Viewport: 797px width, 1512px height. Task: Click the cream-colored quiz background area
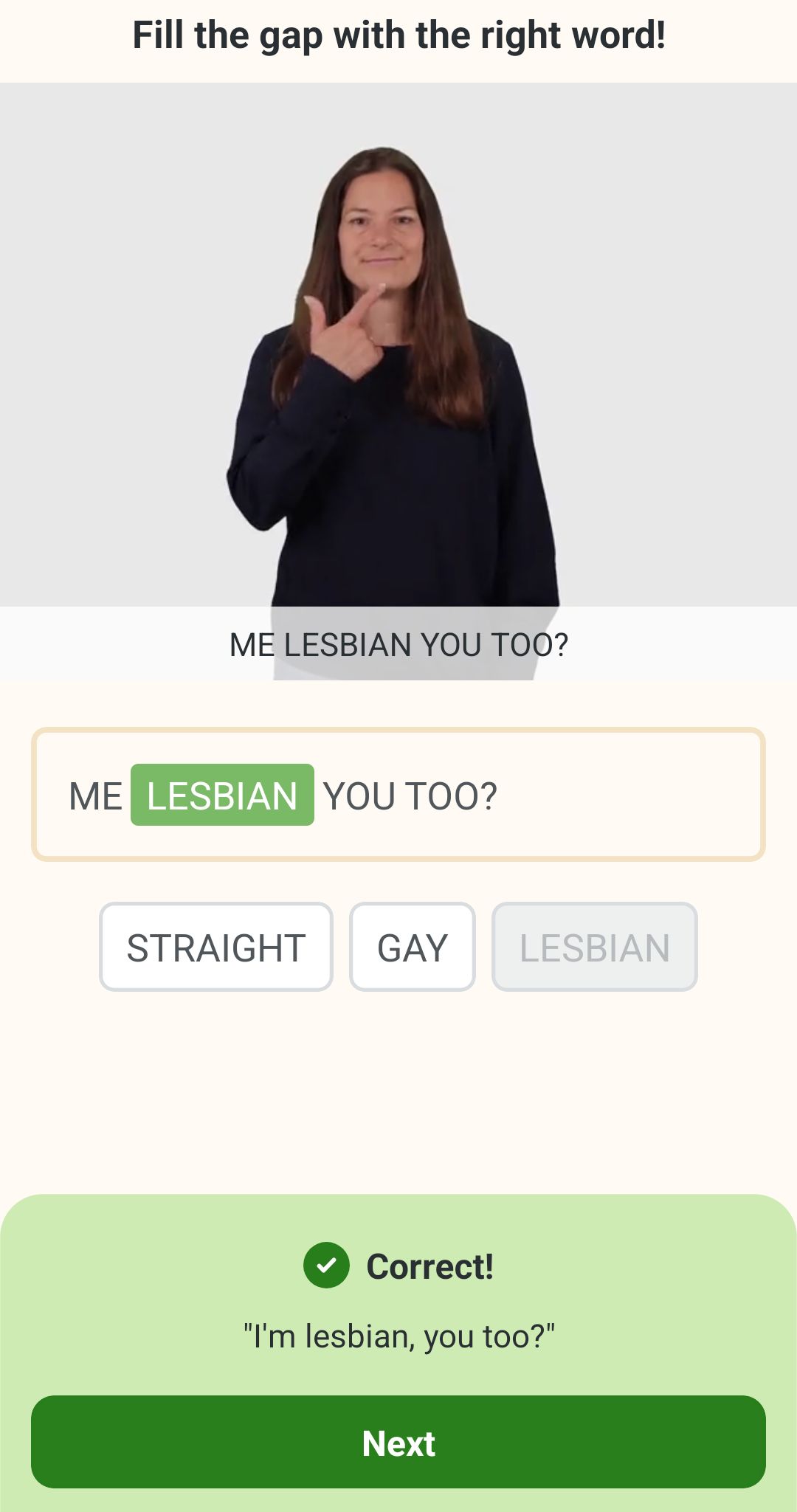[x=398, y=1107]
